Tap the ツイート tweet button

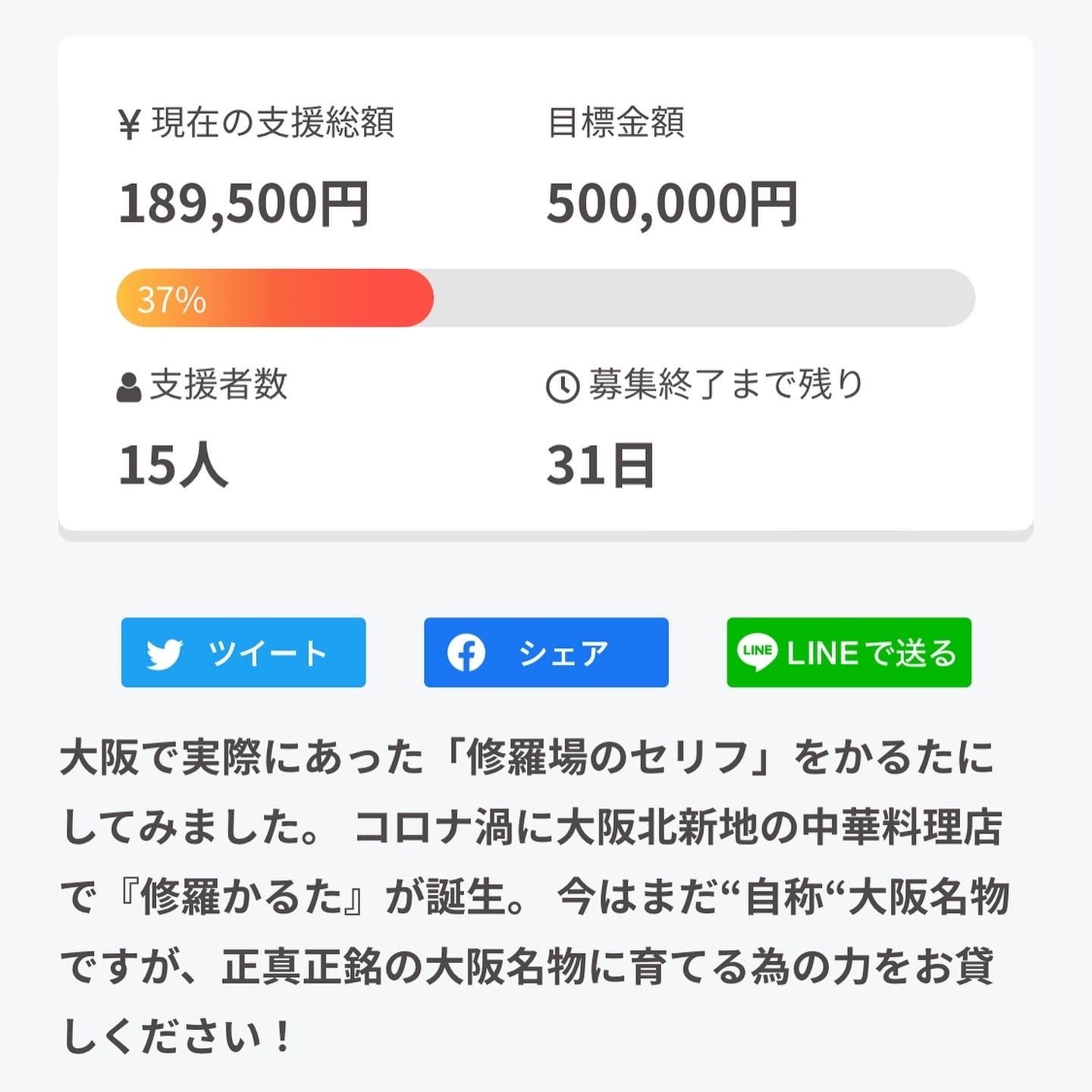243,652
